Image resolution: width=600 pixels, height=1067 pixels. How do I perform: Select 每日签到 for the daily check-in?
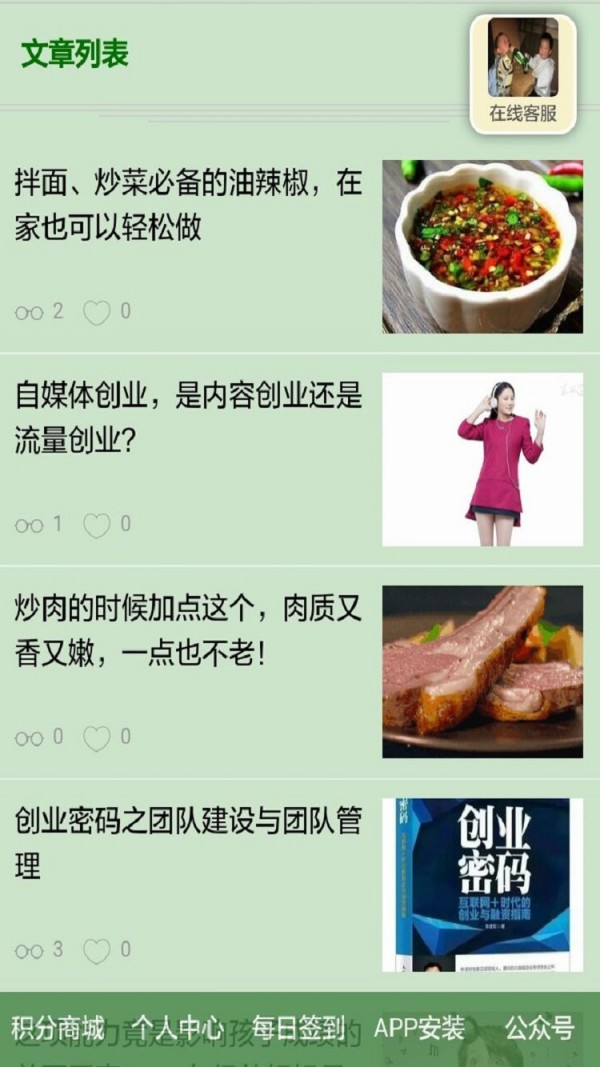298,1028
